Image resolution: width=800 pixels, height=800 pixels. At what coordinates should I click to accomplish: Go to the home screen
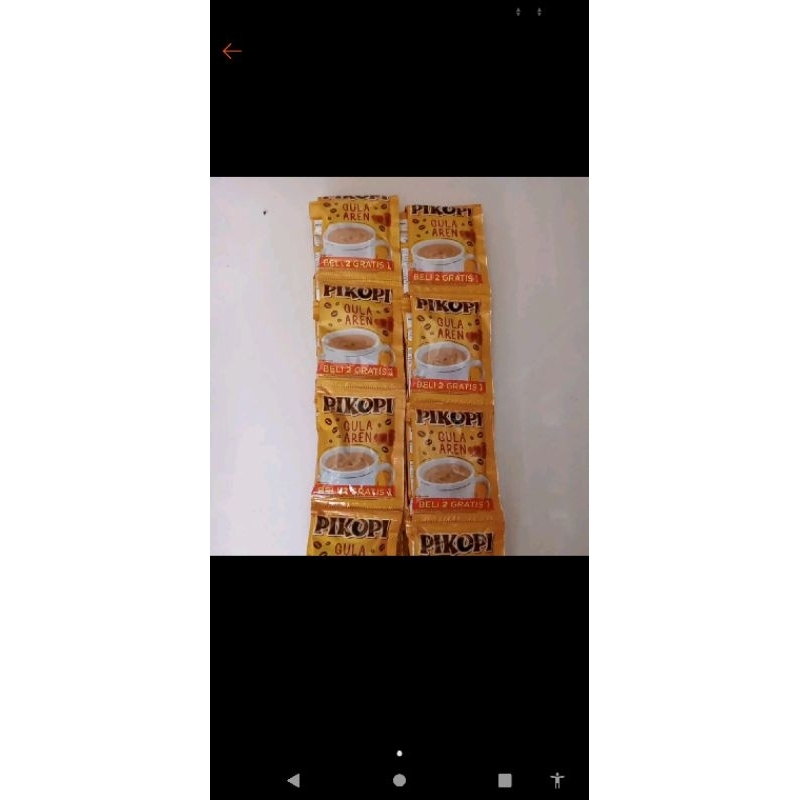pyautogui.click(x=400, y=780)
